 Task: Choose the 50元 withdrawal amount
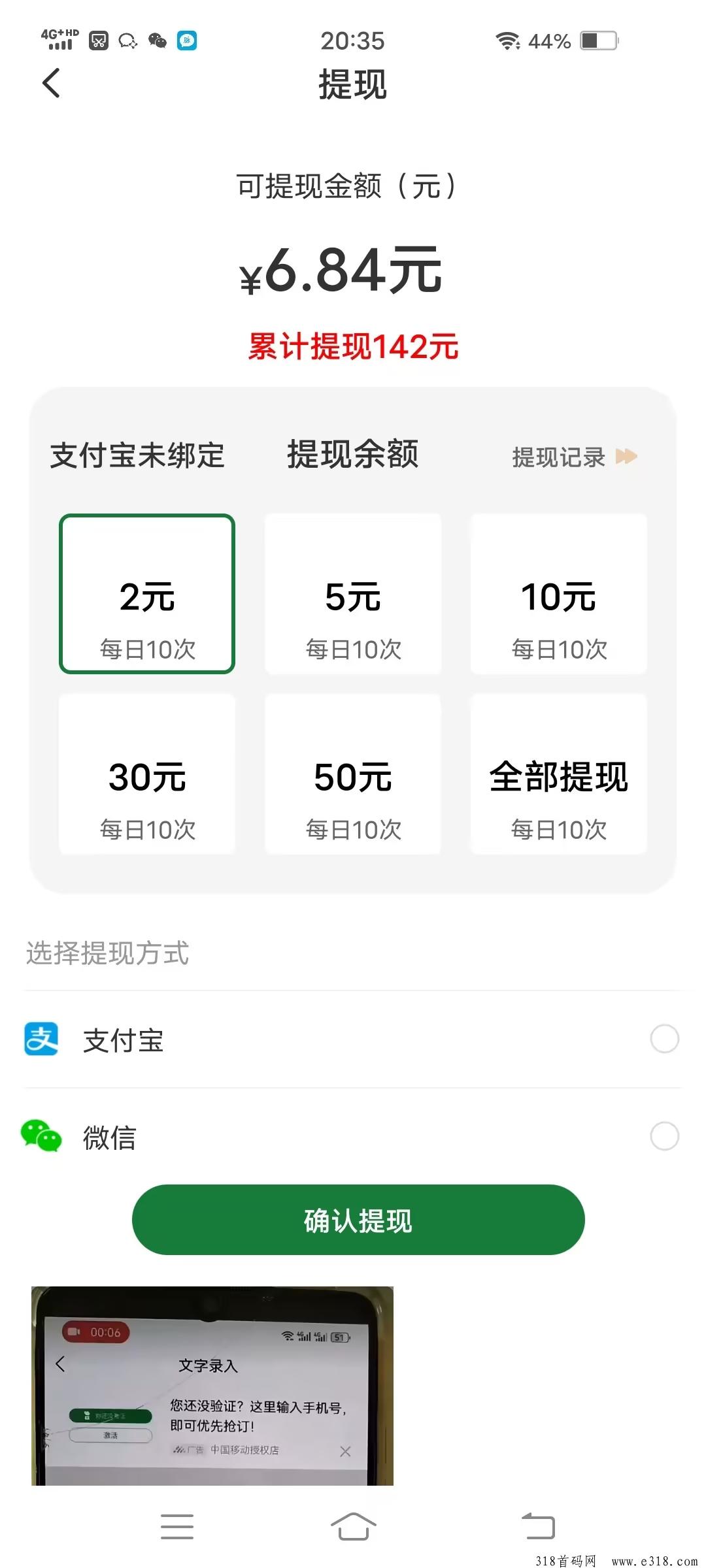[353, 774]
